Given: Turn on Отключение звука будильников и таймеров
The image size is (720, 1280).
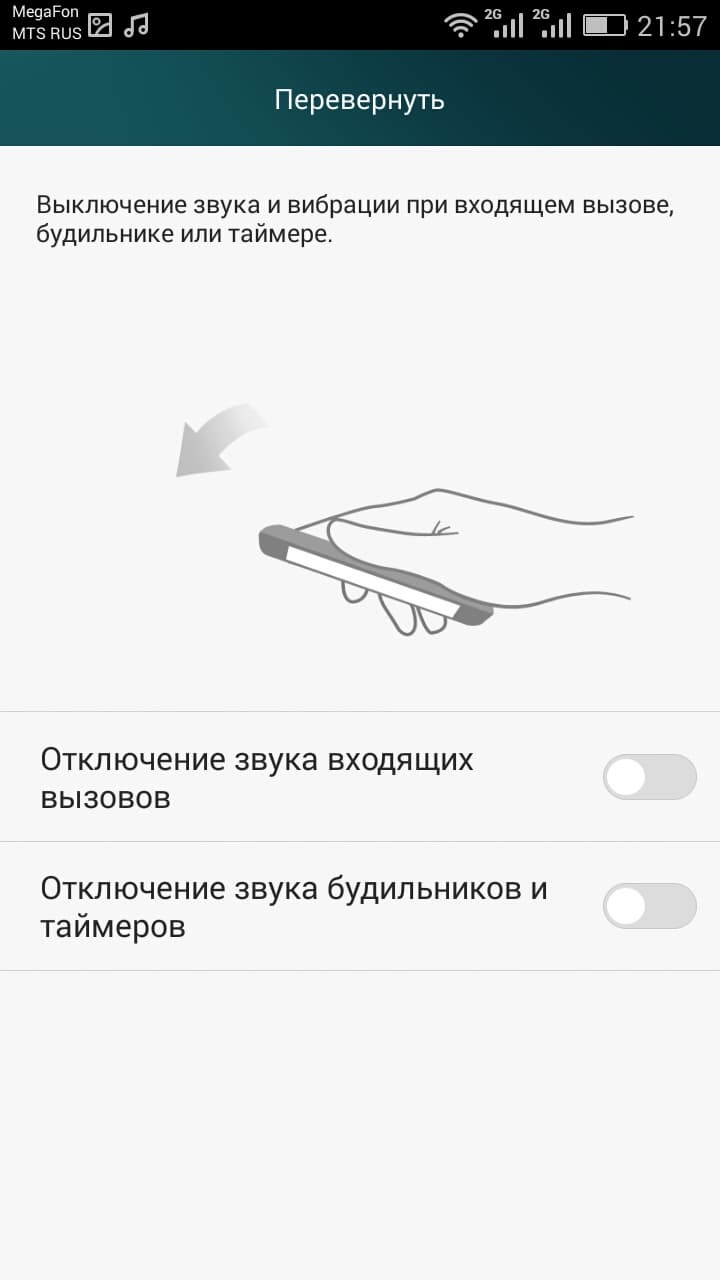Looking at the screenshot, I should click(649, 906).
